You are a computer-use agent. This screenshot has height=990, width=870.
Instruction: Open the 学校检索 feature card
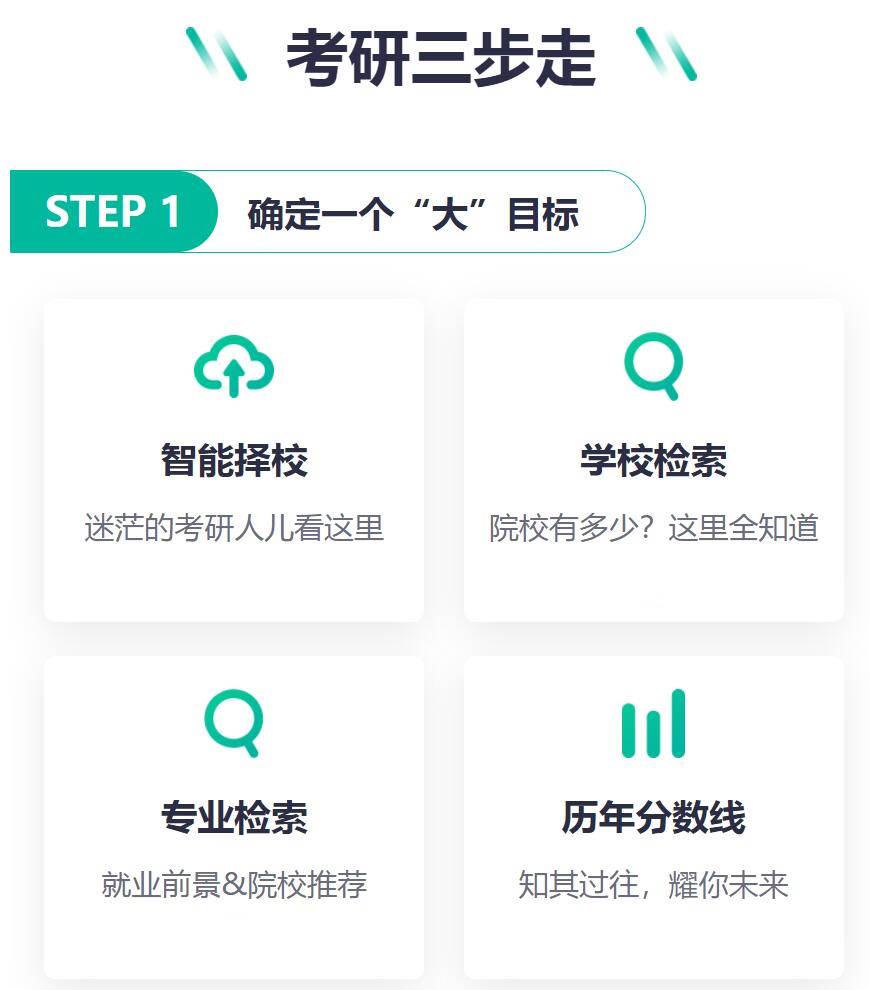pos(655,460)
